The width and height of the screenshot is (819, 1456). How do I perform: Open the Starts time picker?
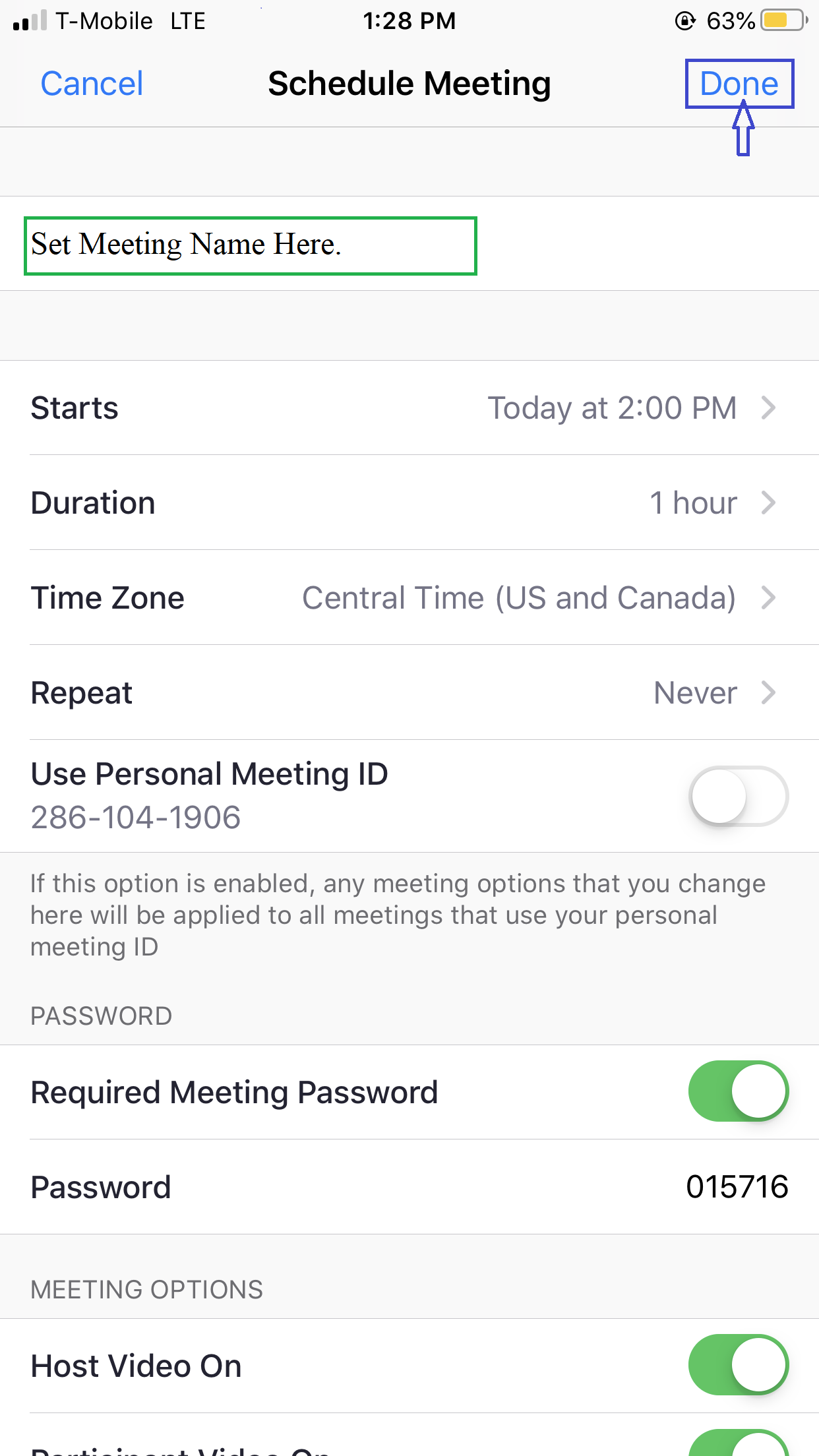click(x=409, y=408)
